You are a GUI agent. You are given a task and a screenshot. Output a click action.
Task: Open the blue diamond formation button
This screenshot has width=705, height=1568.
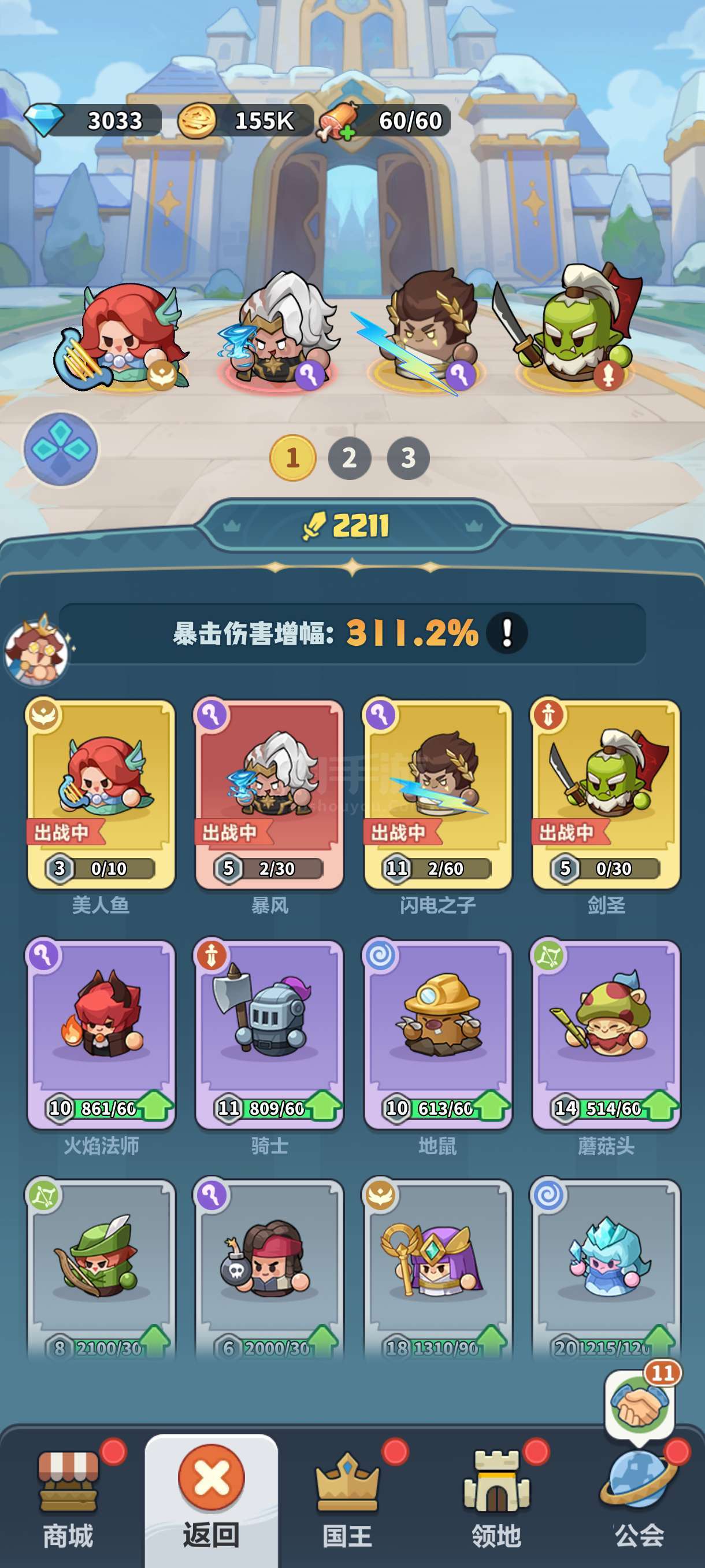pos(61,449)
